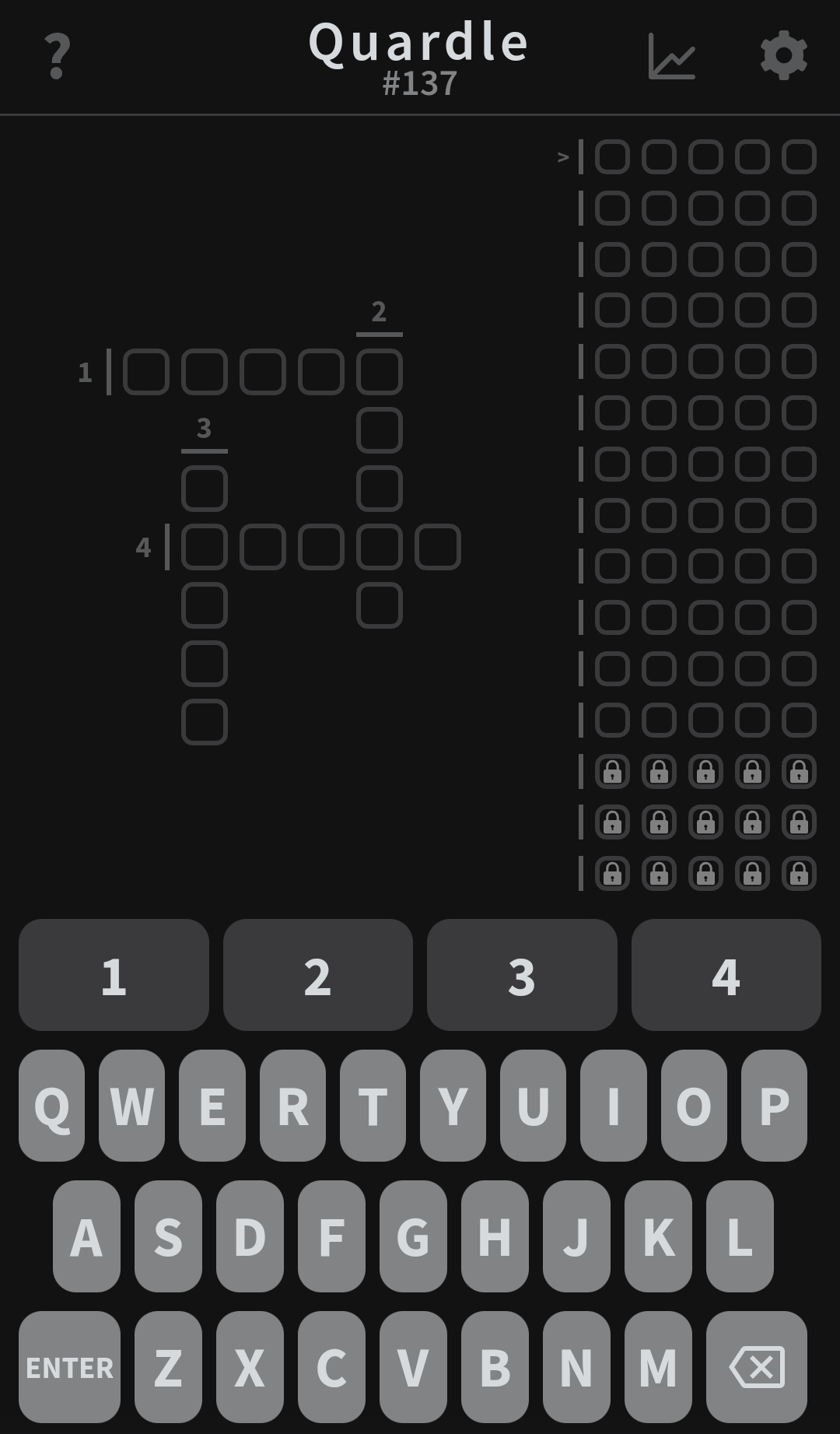
Task: Type the letter Z
Action: click(168, 1367)
